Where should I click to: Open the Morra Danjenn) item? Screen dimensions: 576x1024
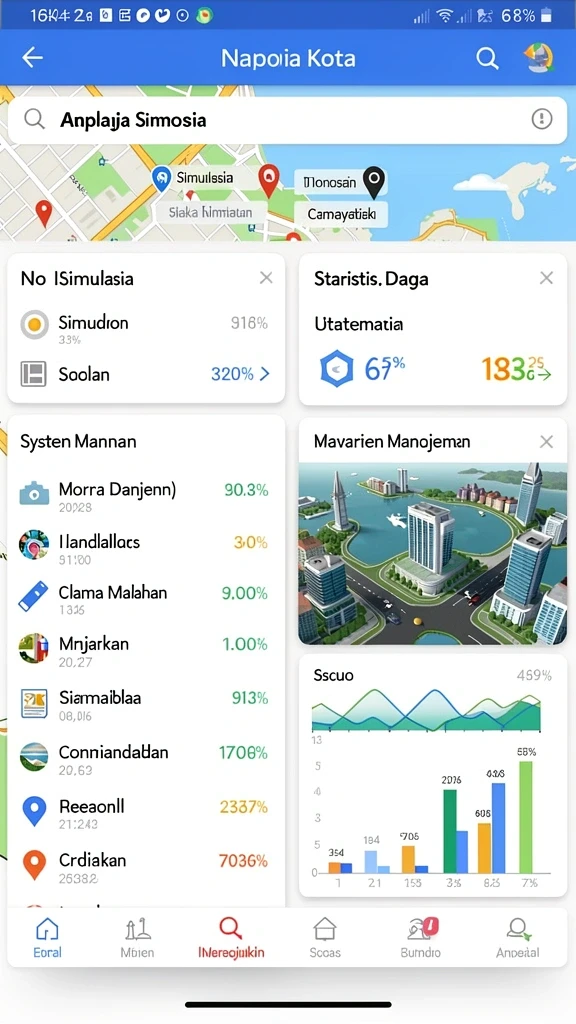click(146, 496)
